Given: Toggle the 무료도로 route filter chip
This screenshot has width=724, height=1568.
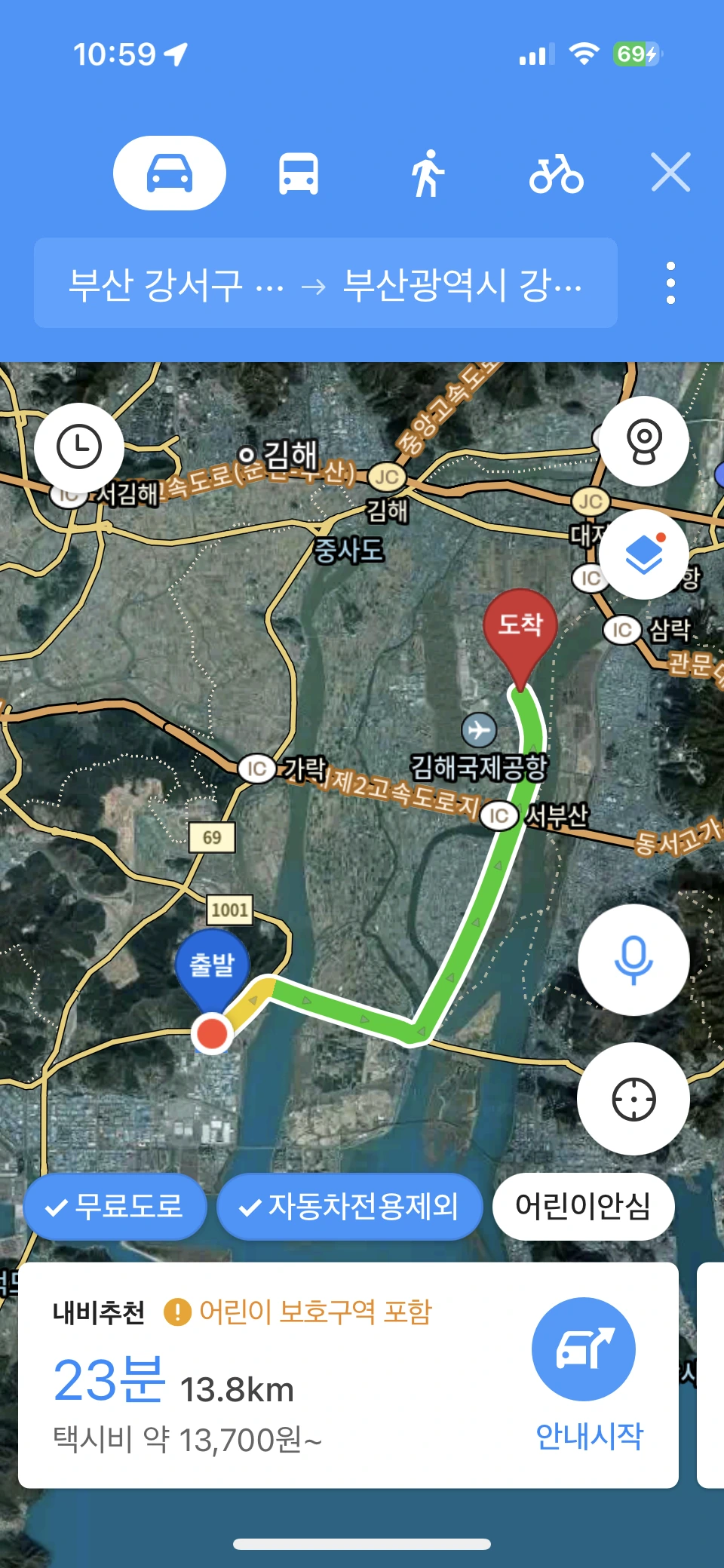Looking at the screenshot, I should [x=115, y=1207].
